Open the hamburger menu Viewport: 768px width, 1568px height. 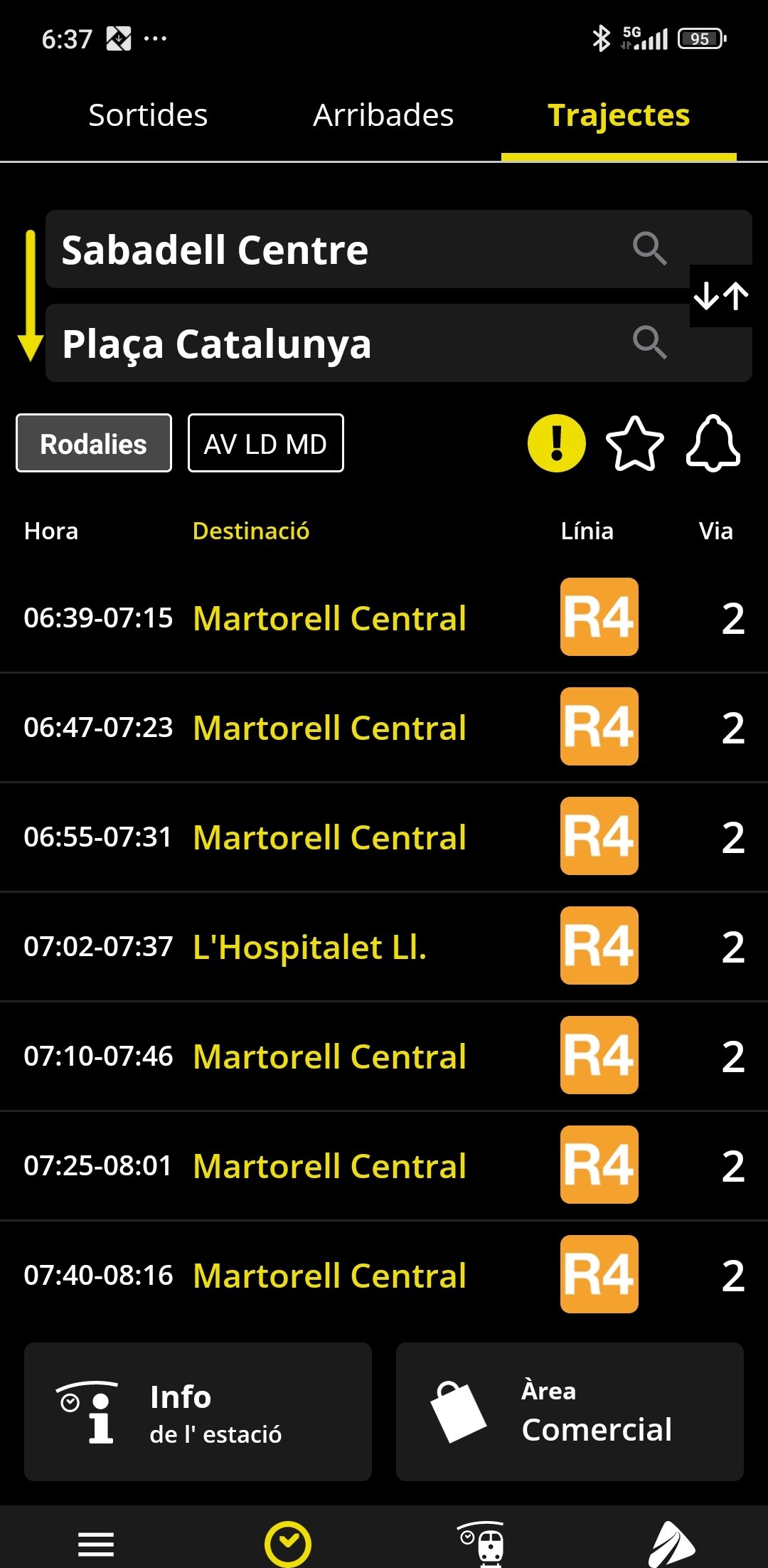click(x=96, y=1544)
